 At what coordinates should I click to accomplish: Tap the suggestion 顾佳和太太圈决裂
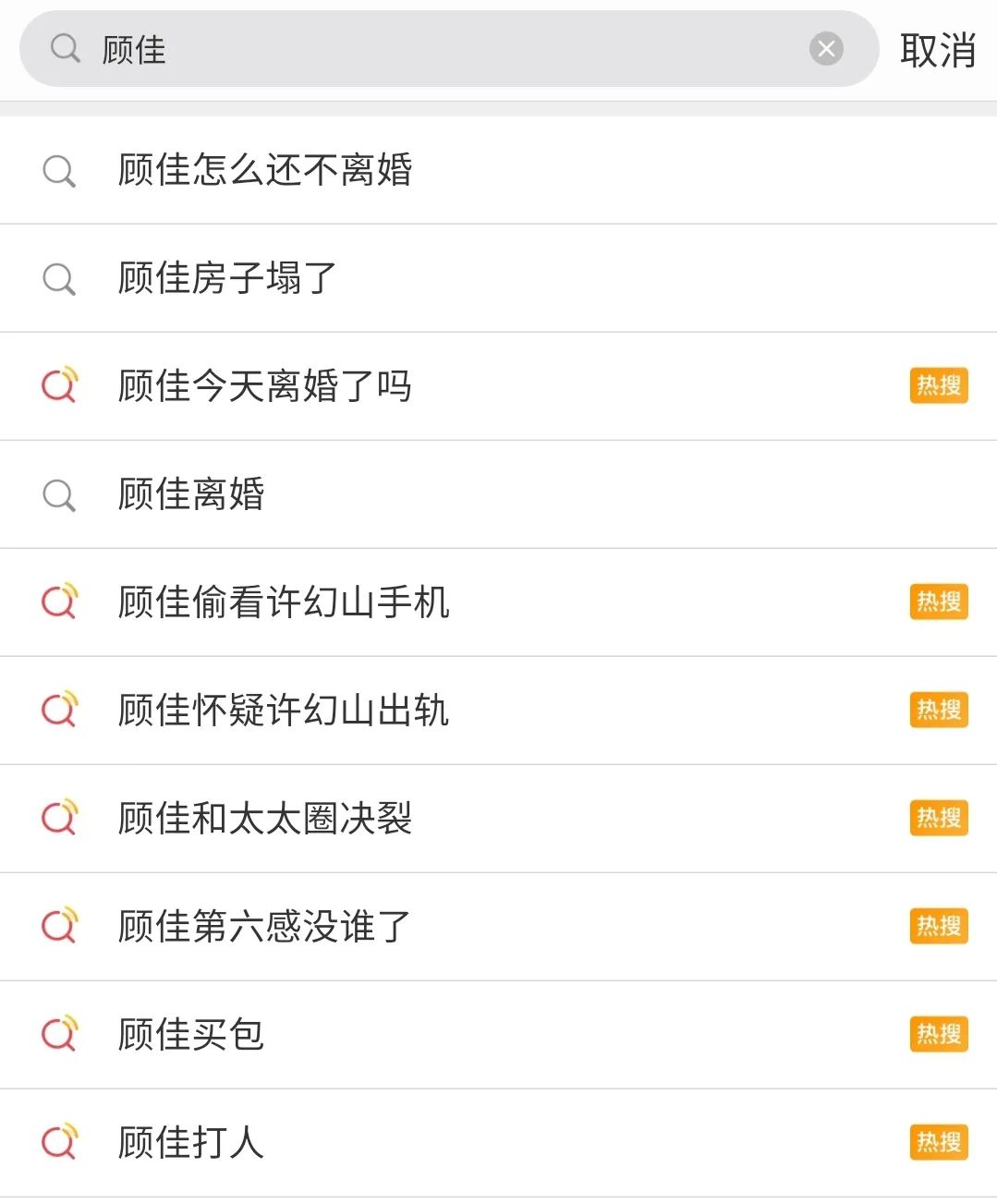click(265, 819)
